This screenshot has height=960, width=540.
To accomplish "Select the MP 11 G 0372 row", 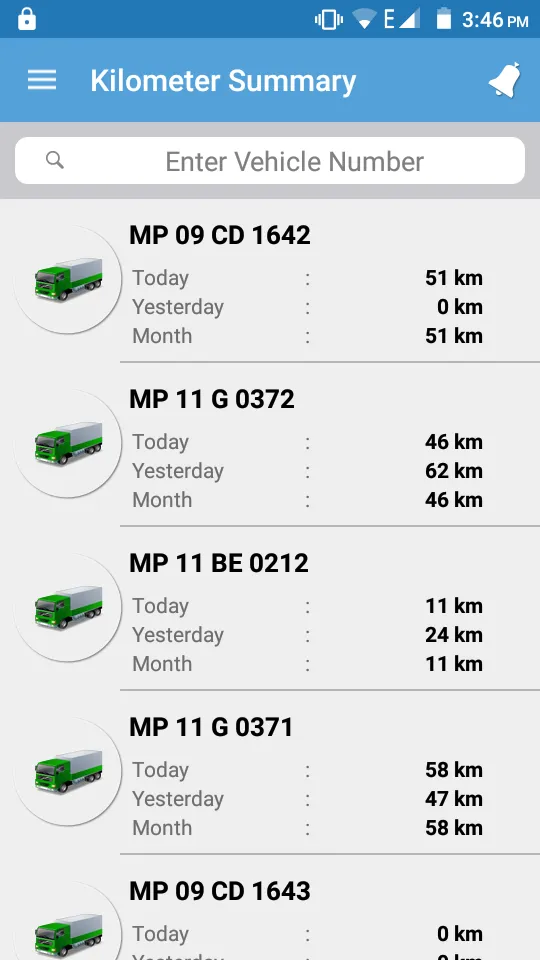I will coord(270,444).
